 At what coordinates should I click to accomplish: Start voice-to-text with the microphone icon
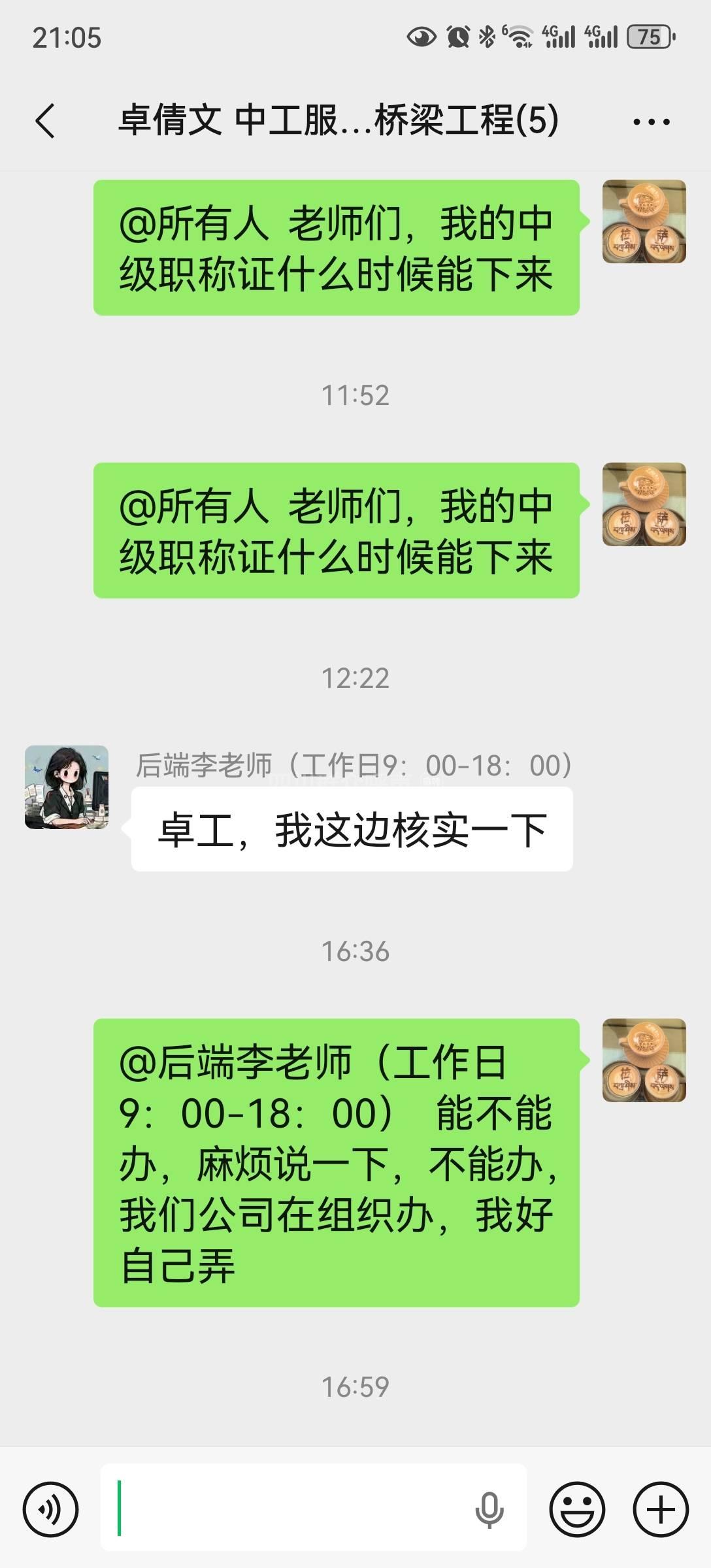point(489,1509)
